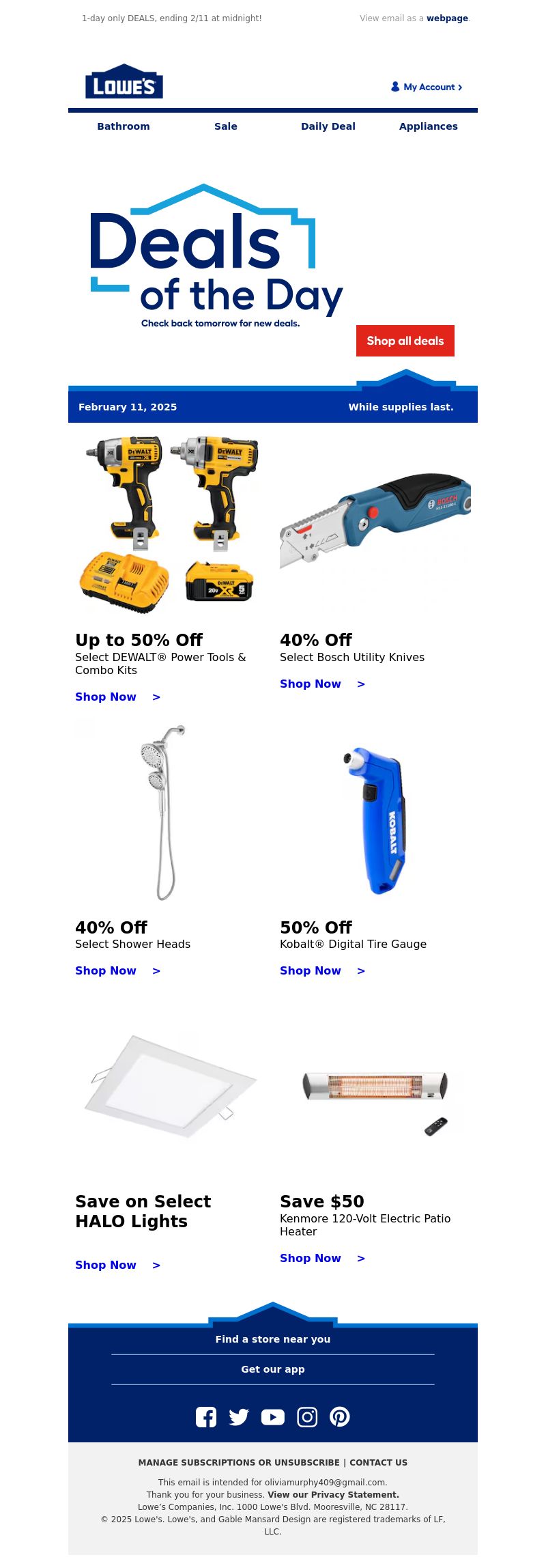
Task: Shop Now for Bosch Utility Knives
Action: [x=322, y=684]
